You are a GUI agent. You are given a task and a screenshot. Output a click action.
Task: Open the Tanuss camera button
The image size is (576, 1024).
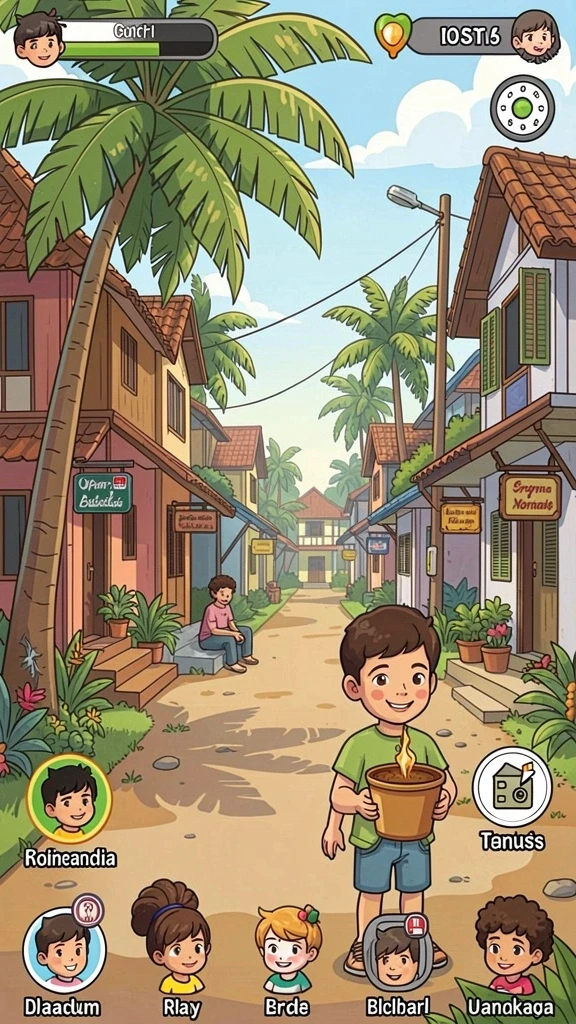512,786
